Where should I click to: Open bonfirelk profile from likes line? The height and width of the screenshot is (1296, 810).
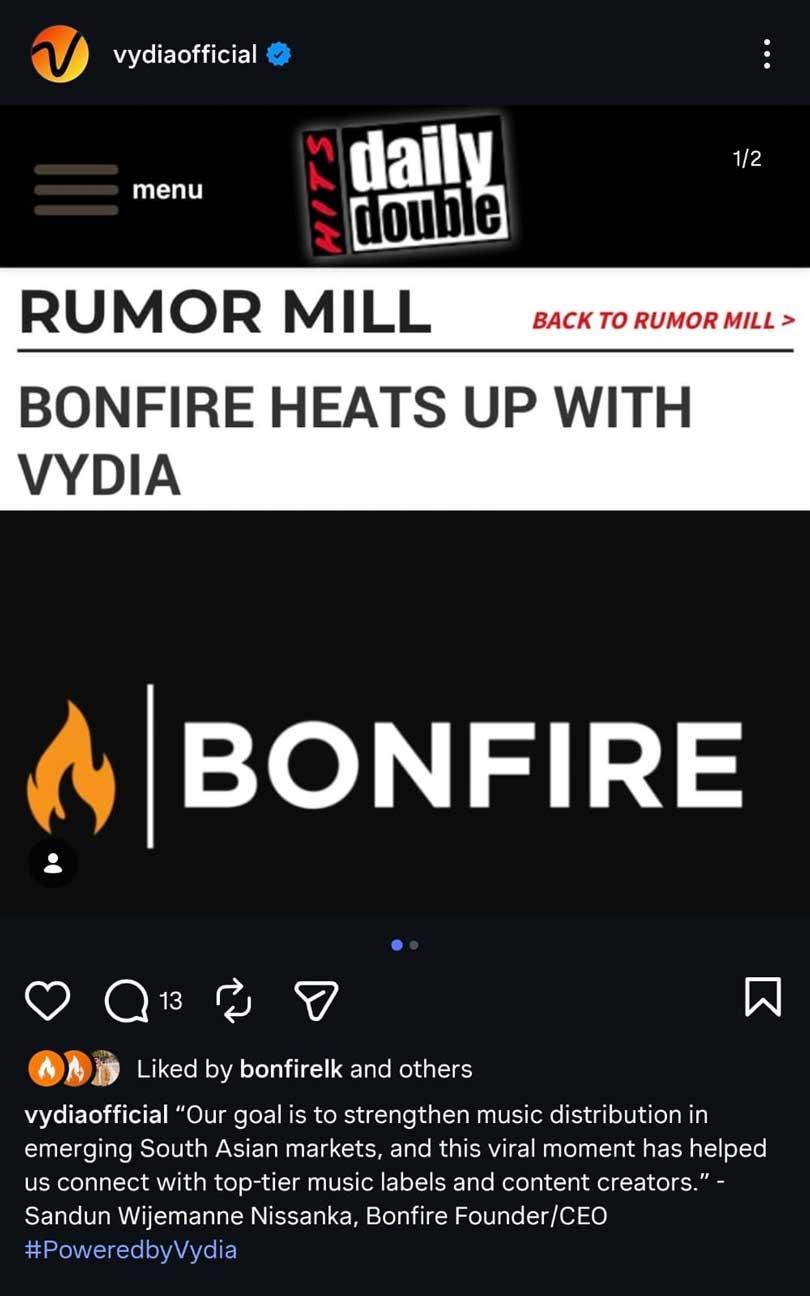click(291, 1069)
